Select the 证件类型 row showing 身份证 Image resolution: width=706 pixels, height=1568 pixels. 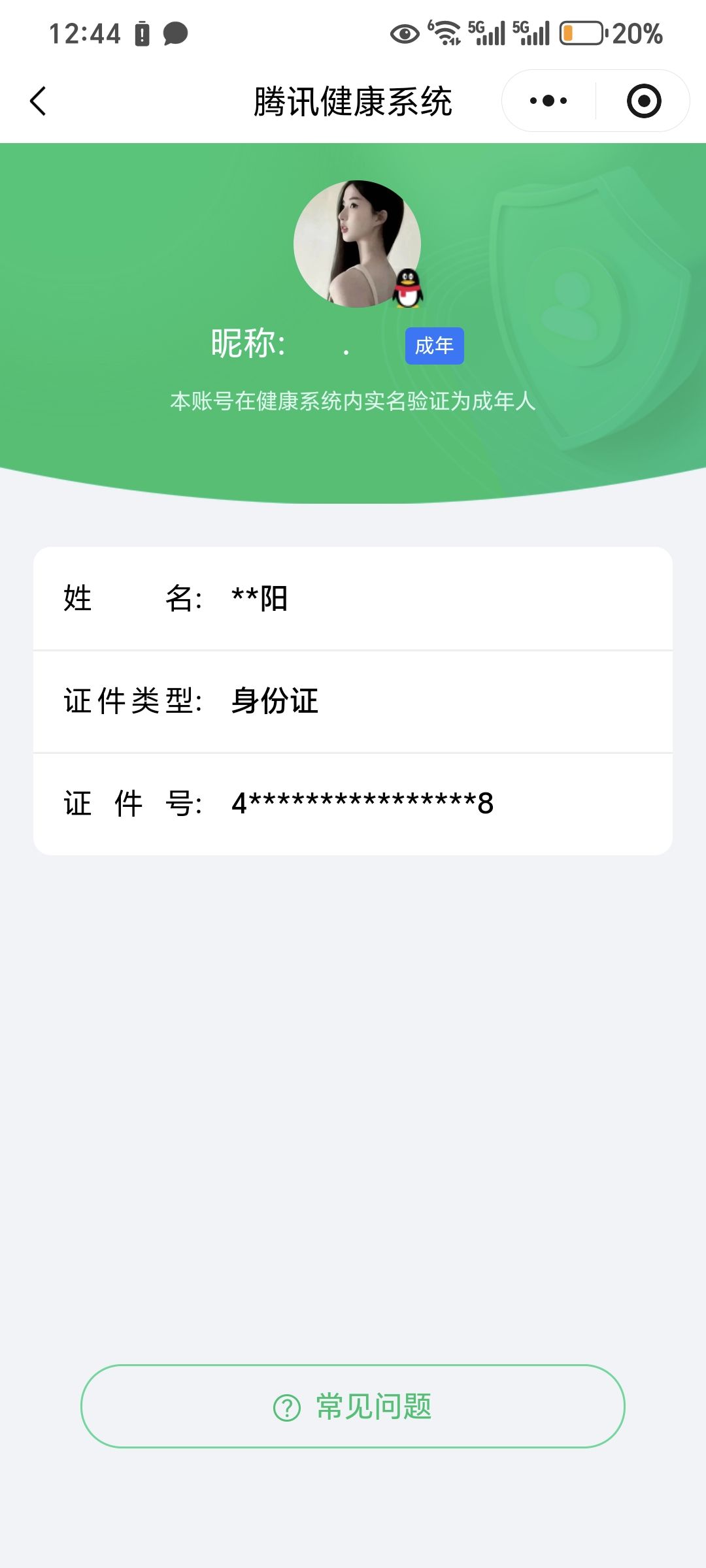[x=353, y=702]
